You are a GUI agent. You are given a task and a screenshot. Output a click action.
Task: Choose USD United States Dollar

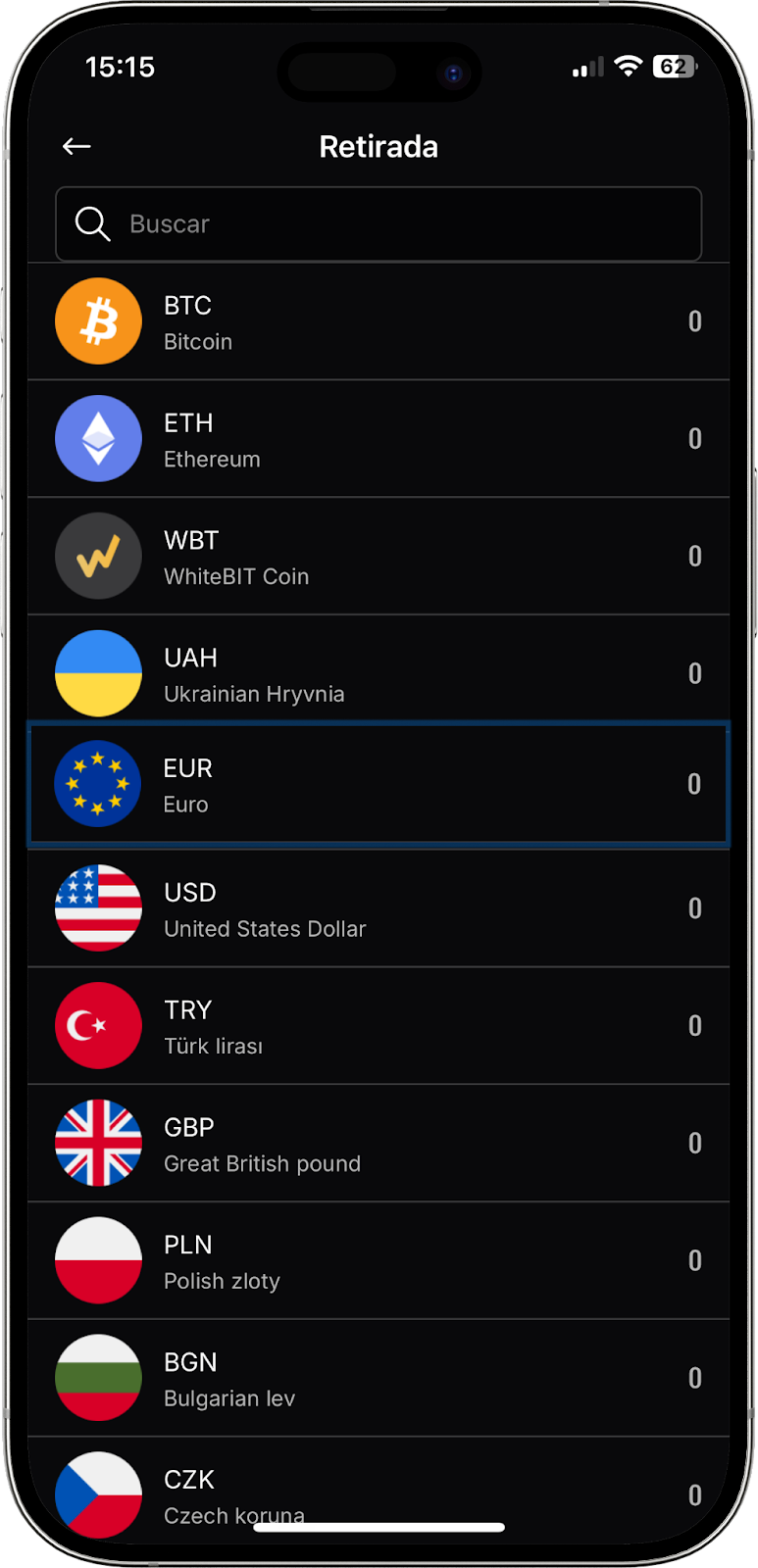(x=379, y=908)
